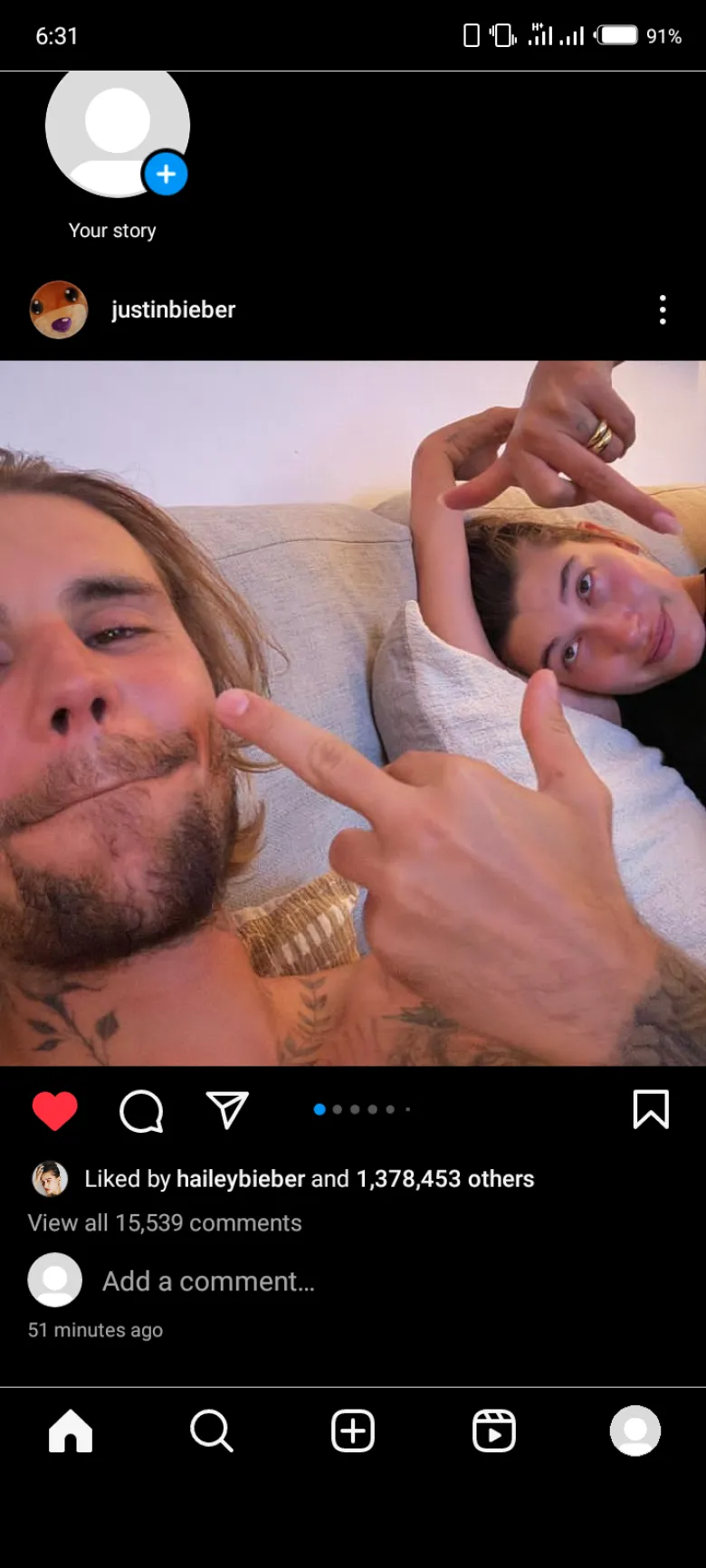Unlike the post with heart icon
This screenshot has height=1568, width=706.
(55, 1110)
